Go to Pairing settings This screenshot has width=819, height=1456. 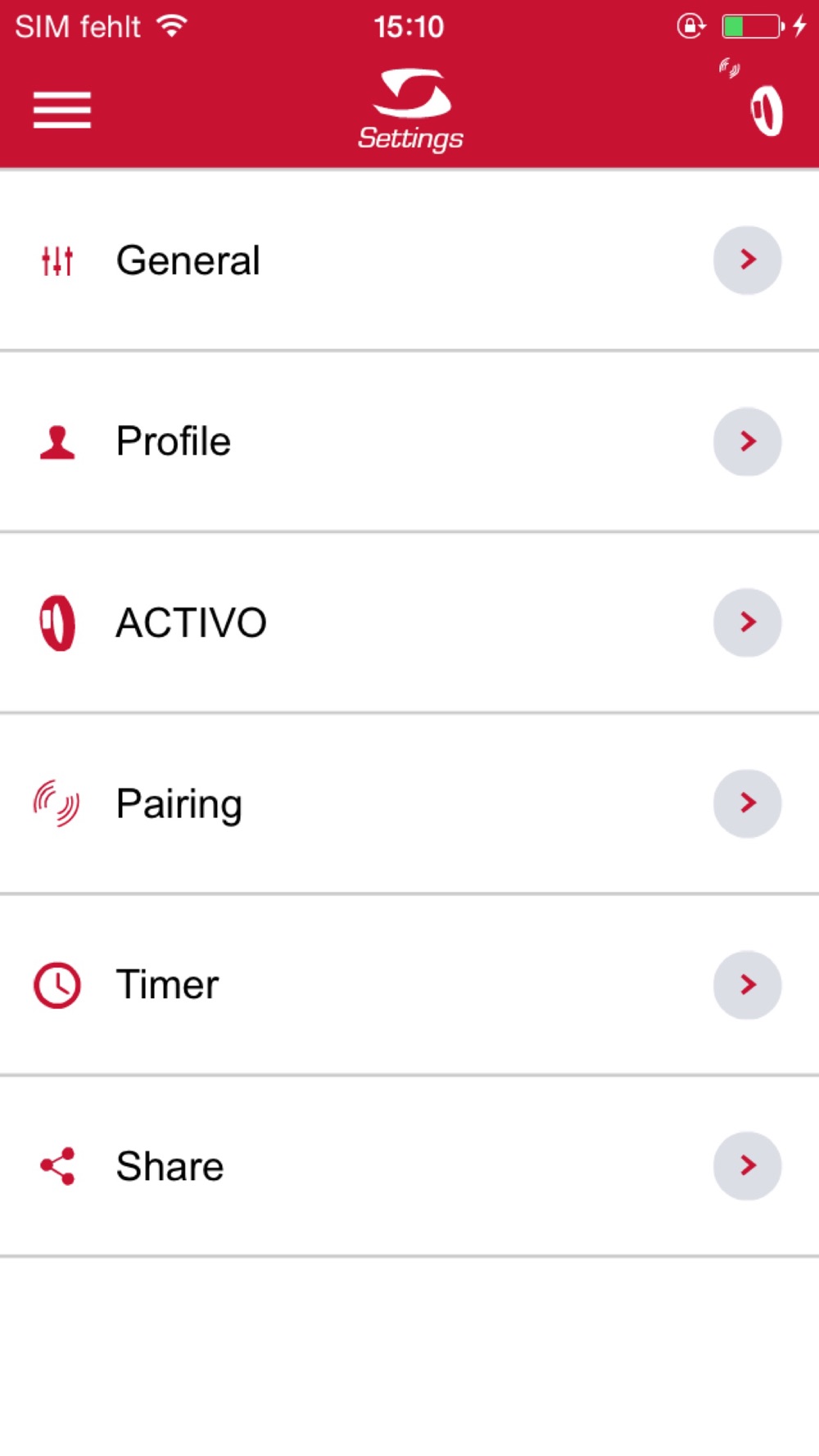tap(409, 803)
